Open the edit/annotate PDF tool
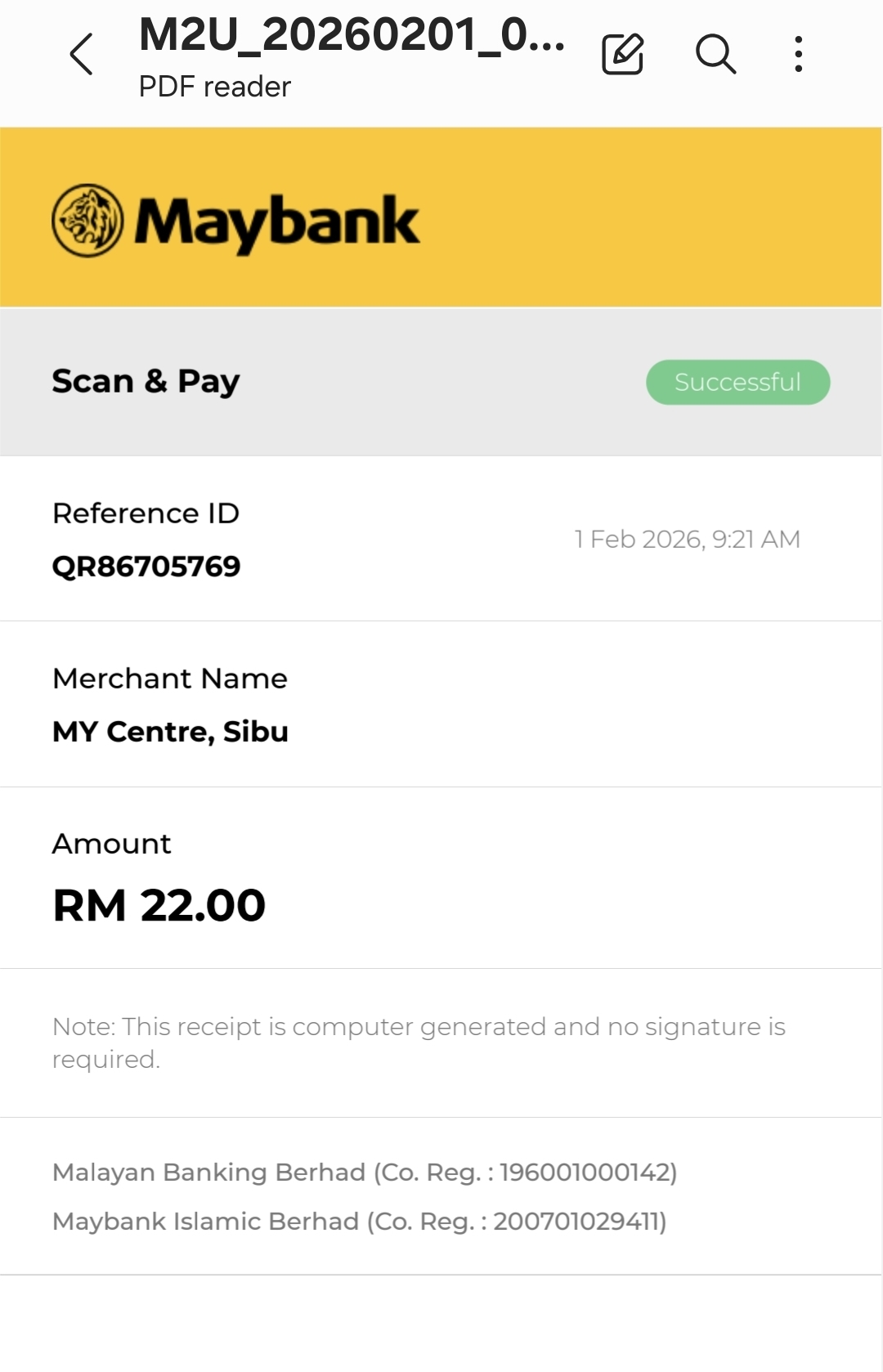 pyautogui.click(x=622, y=55)
